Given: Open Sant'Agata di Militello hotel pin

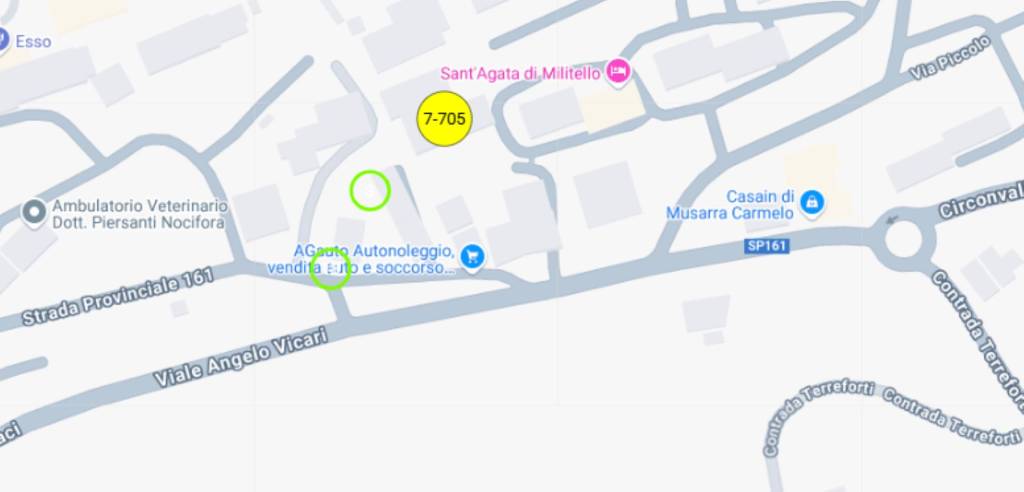Looking at the screenshot, I should [619, 72].
